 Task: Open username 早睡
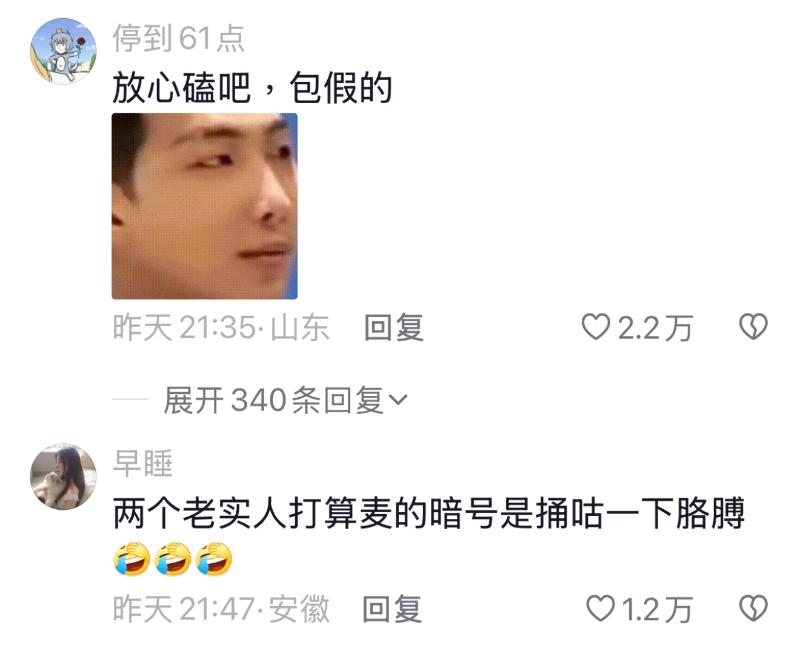143,463
